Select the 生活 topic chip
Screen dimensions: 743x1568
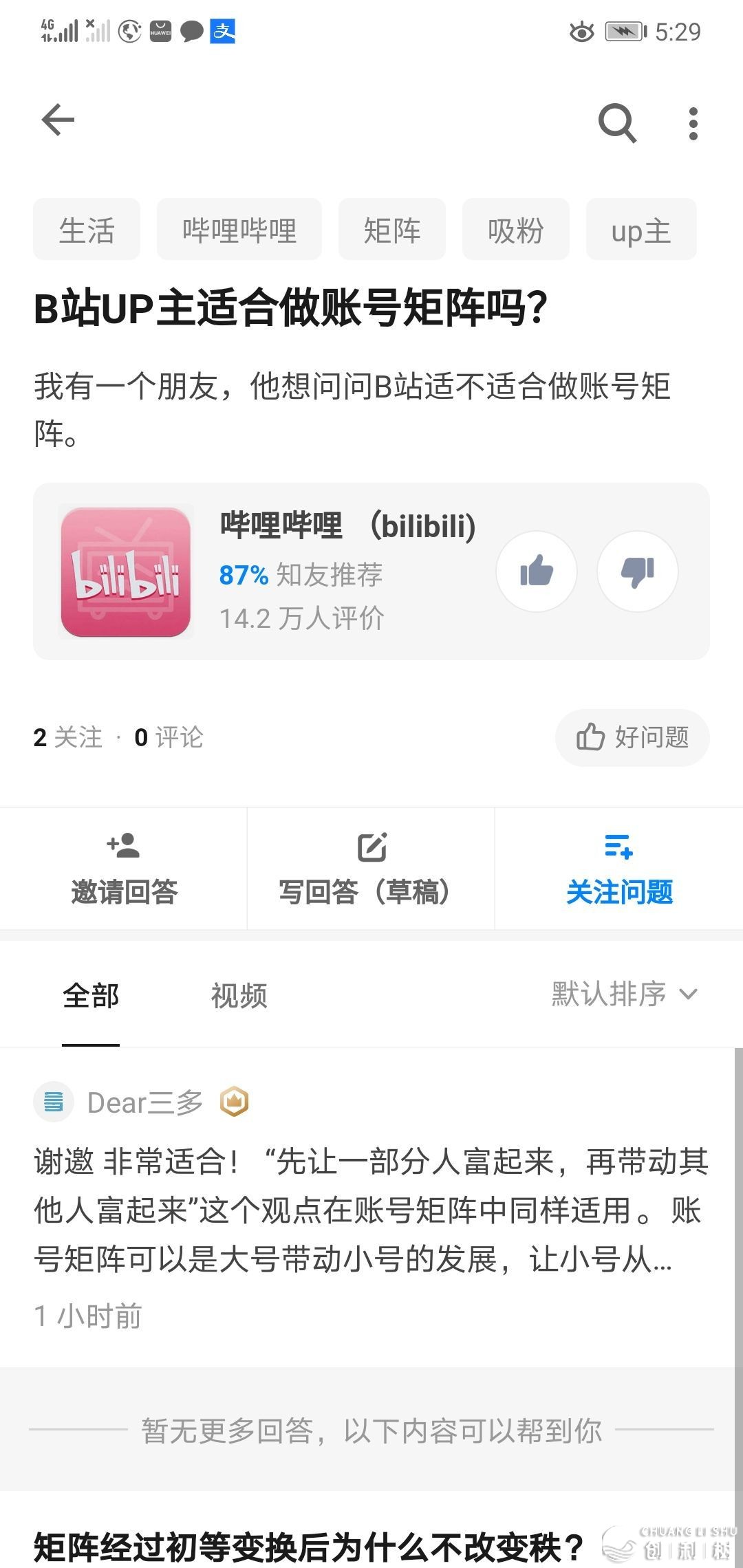click(87, 230)
